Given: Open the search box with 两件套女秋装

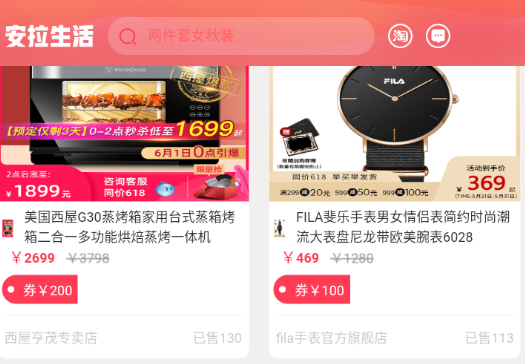Looking at the screenshot, I should 241,36.
